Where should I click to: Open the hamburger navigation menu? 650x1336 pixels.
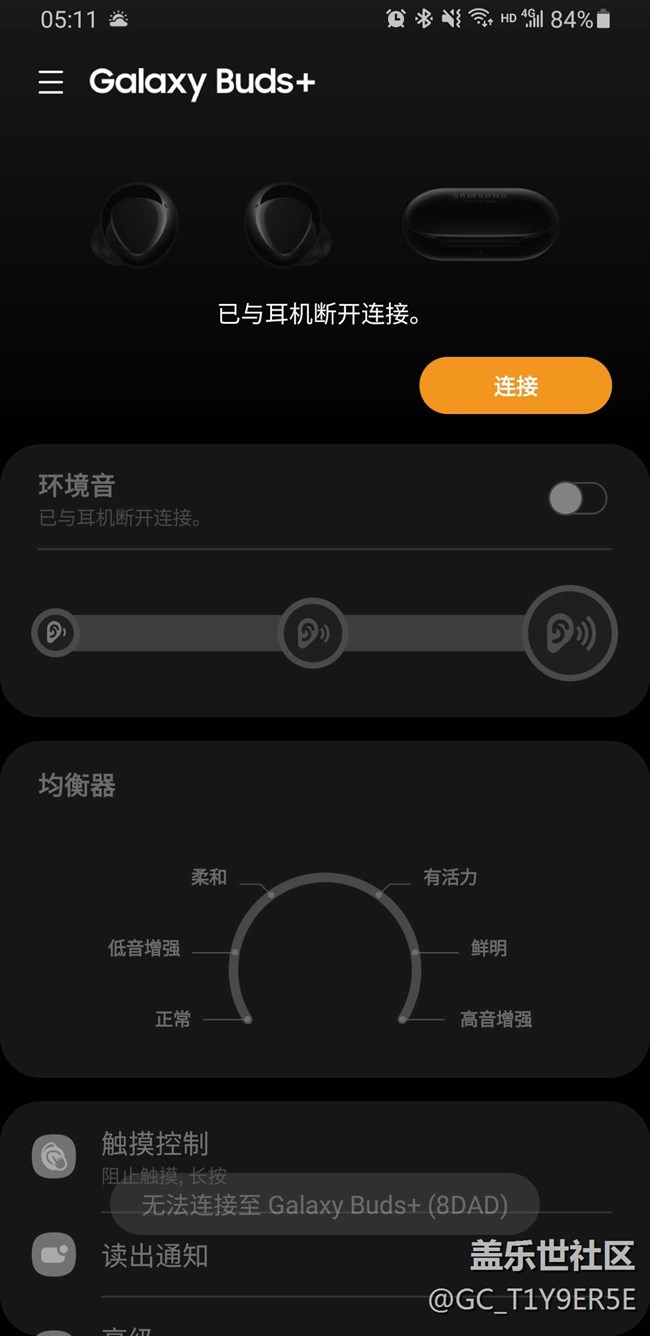[51, 83]
